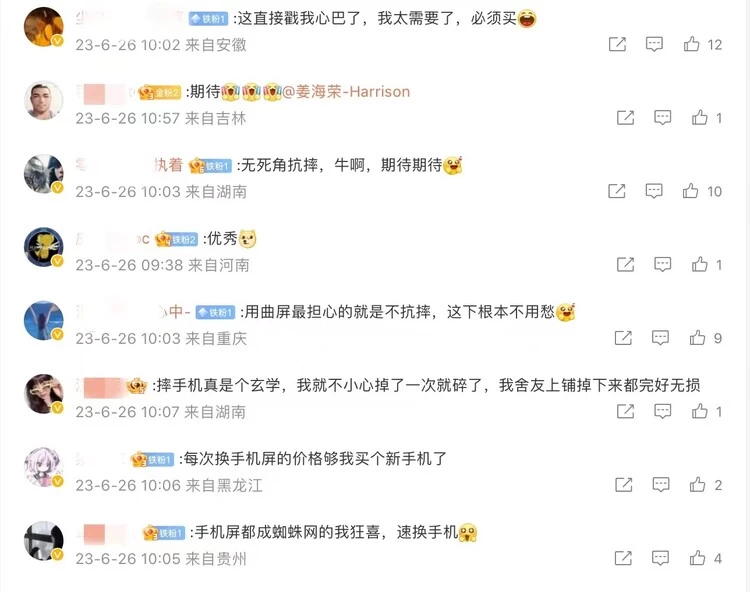Open the @姜海荣-Harrison mention link
Screen dimensions: 750x592
point(346,91)
